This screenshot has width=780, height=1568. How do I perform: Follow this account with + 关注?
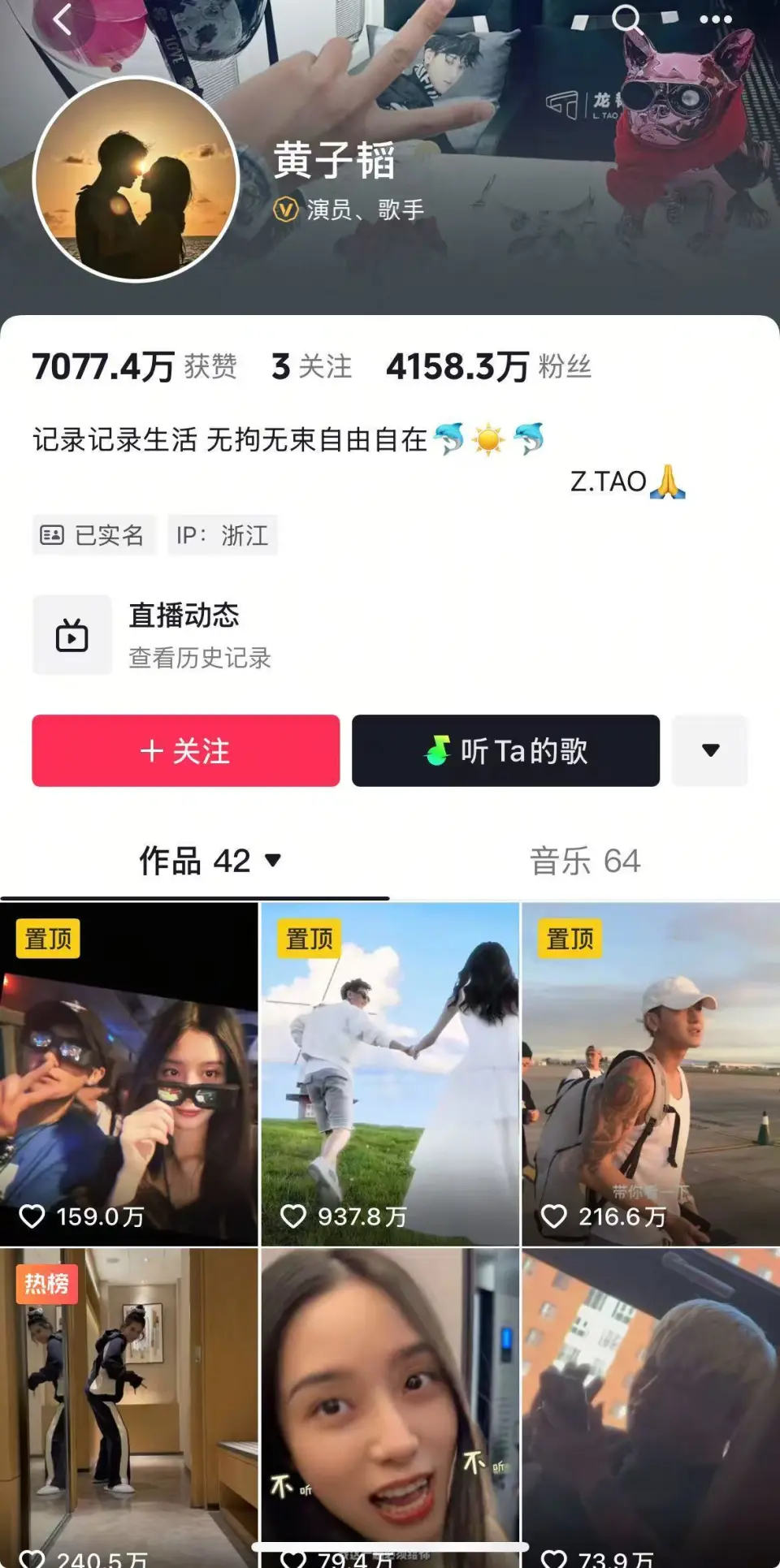tap(185, 750)
